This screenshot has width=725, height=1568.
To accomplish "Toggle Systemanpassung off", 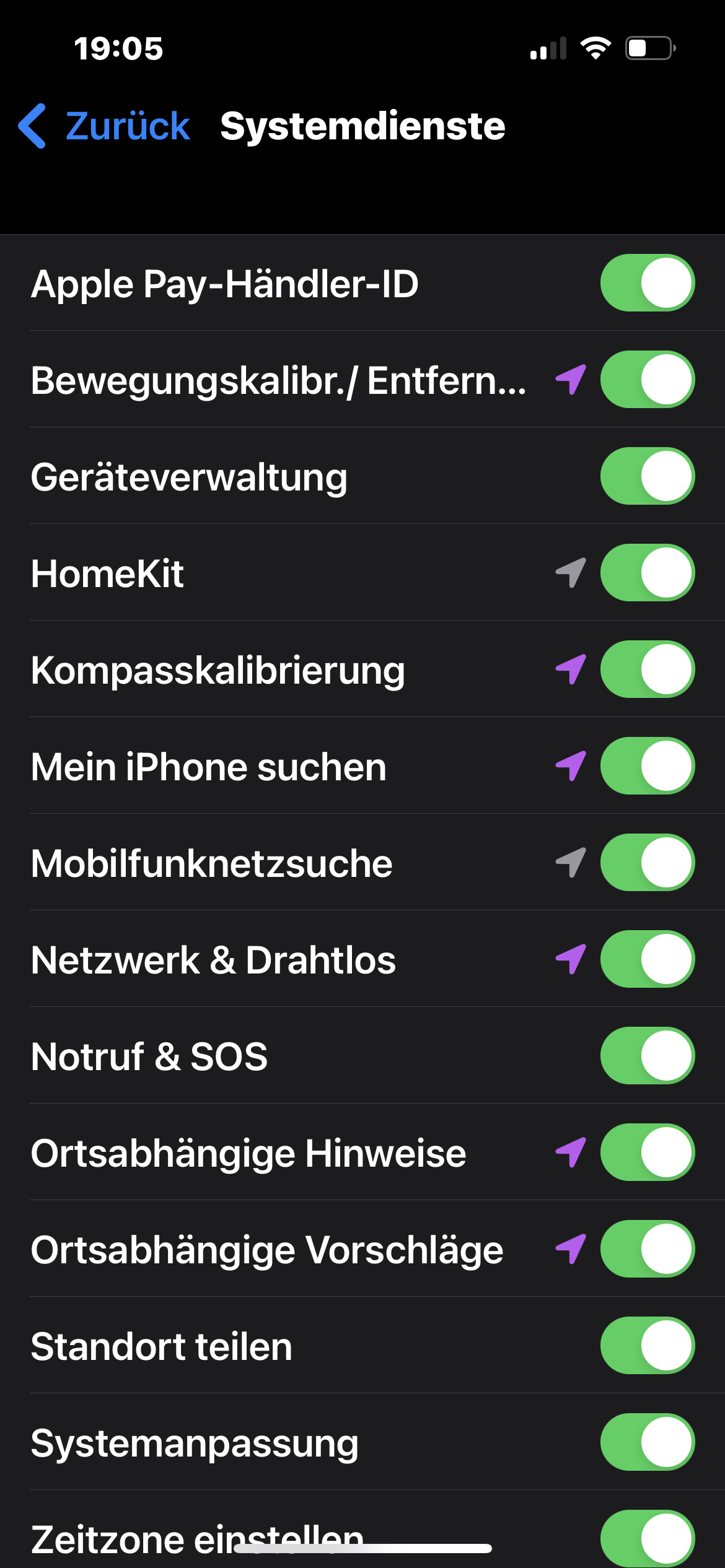I will [647, 1442].
